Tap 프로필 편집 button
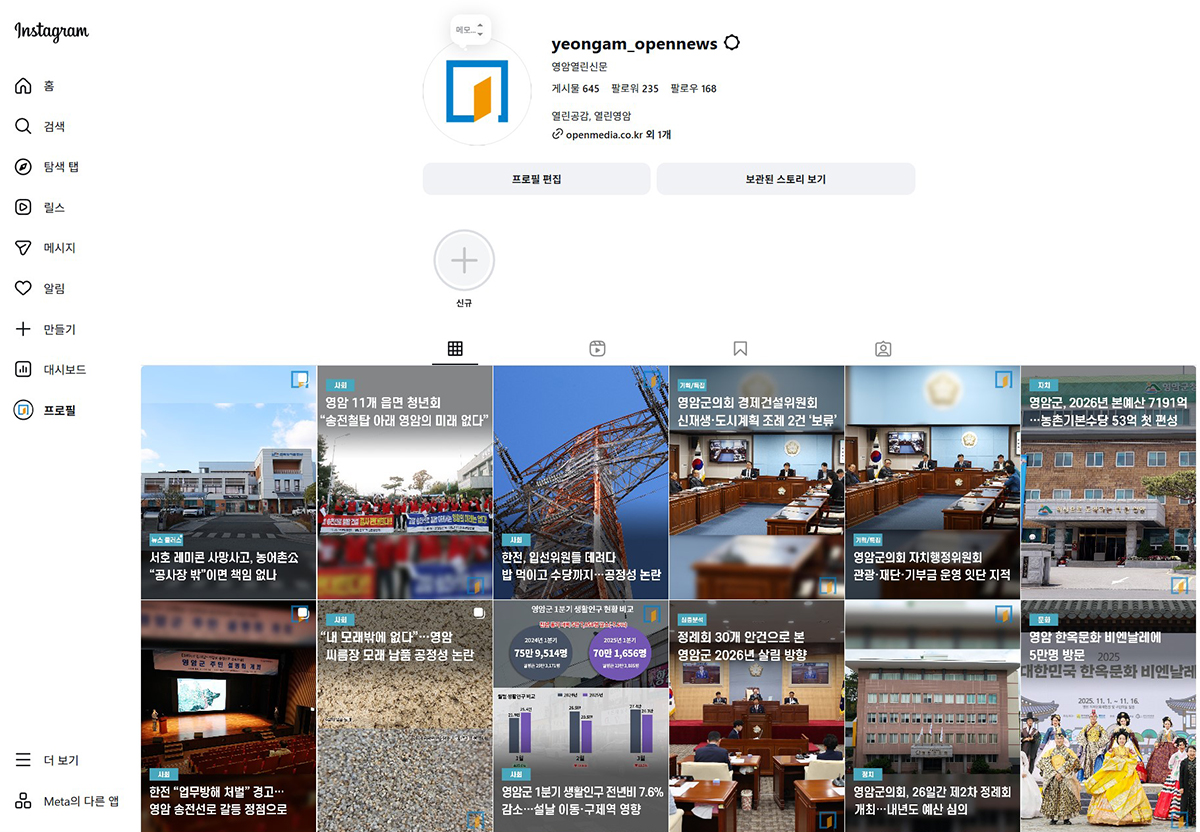 coord(536,179)
